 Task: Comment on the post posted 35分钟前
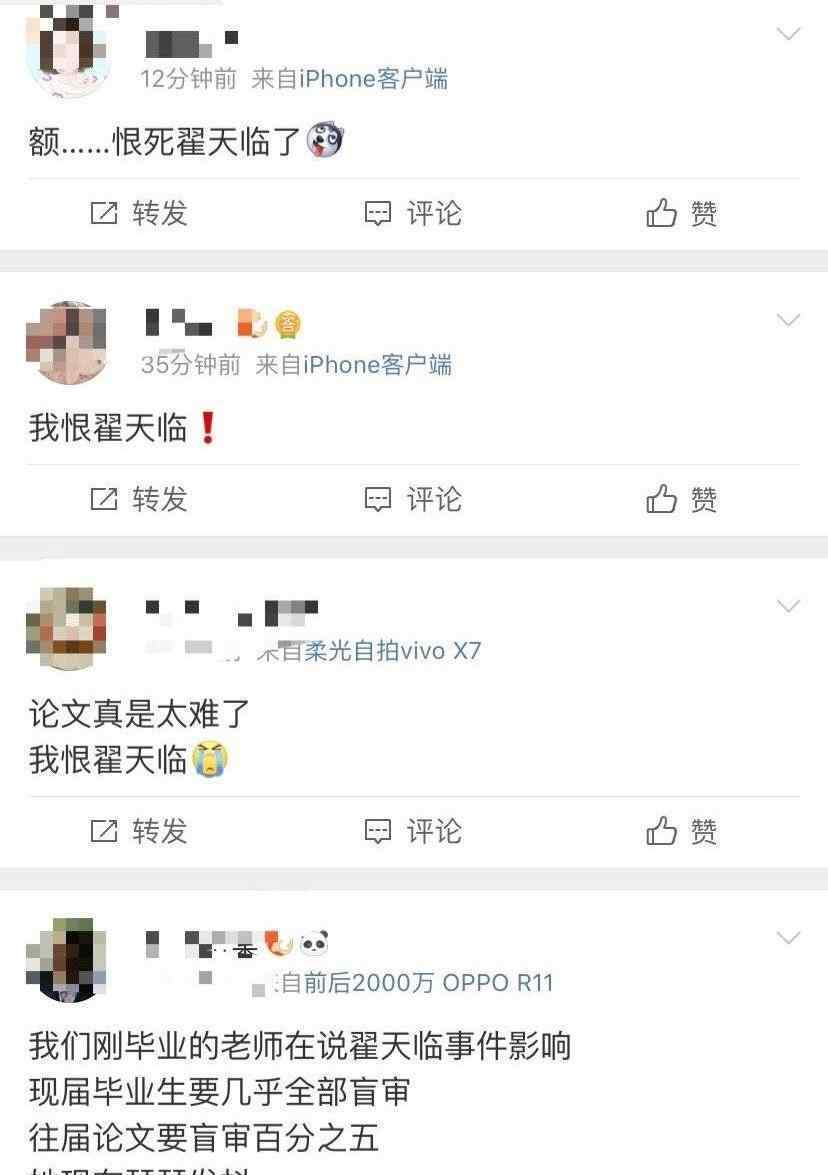click(412, 499)
